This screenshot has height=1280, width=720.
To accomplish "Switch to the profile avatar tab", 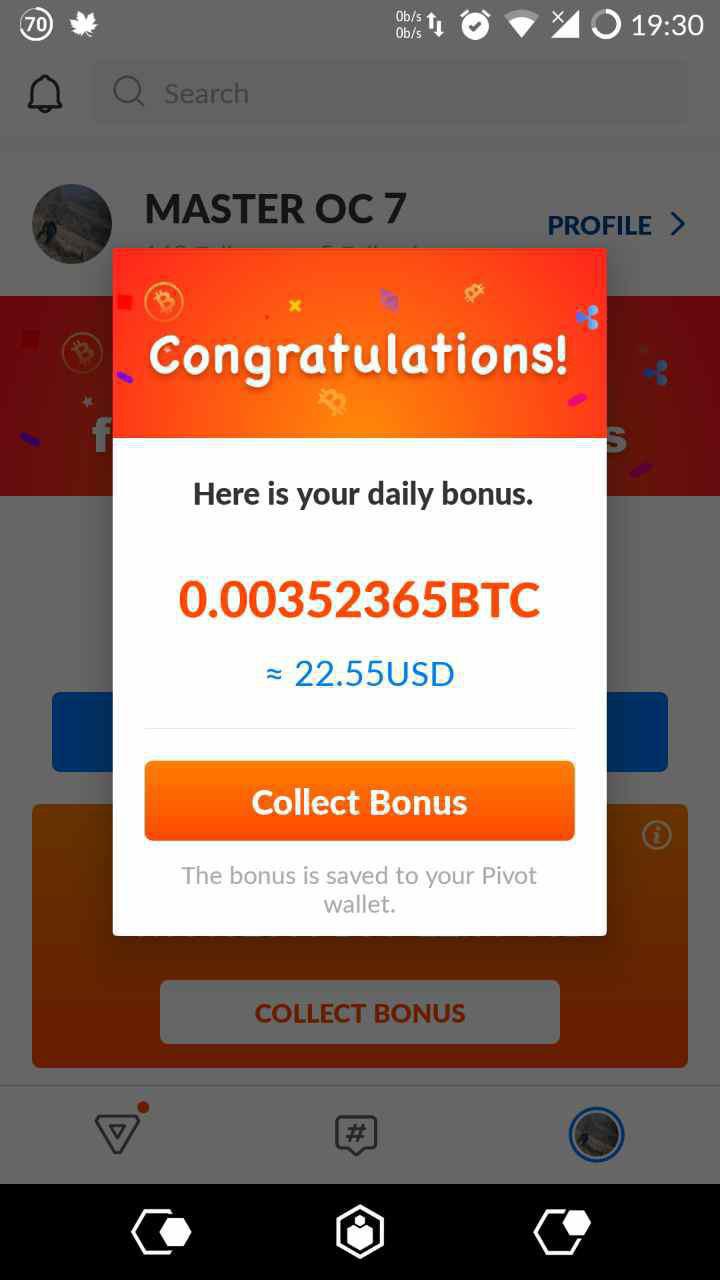I will [x=597, y=1135].
